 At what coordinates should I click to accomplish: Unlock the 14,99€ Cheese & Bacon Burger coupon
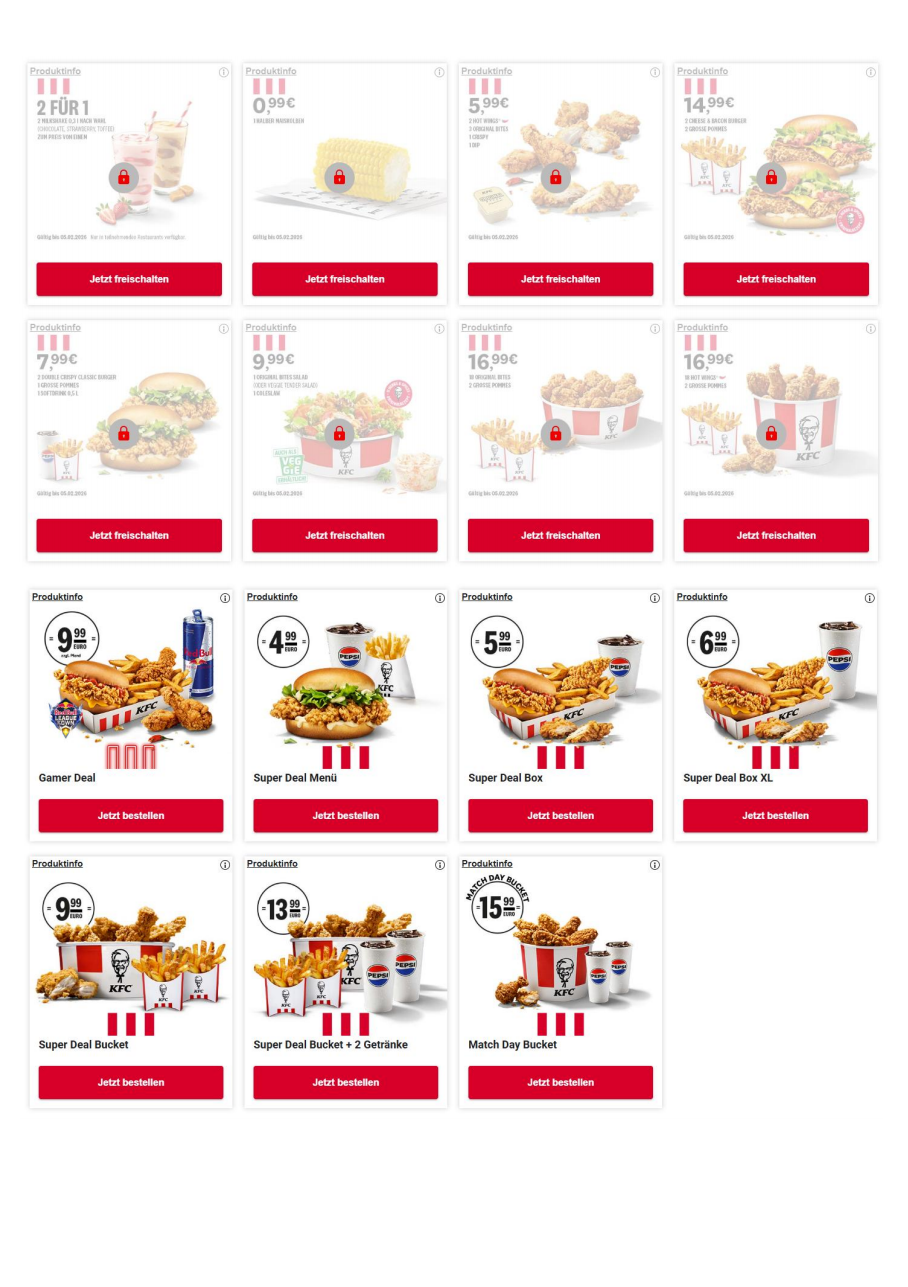(776, 279)
